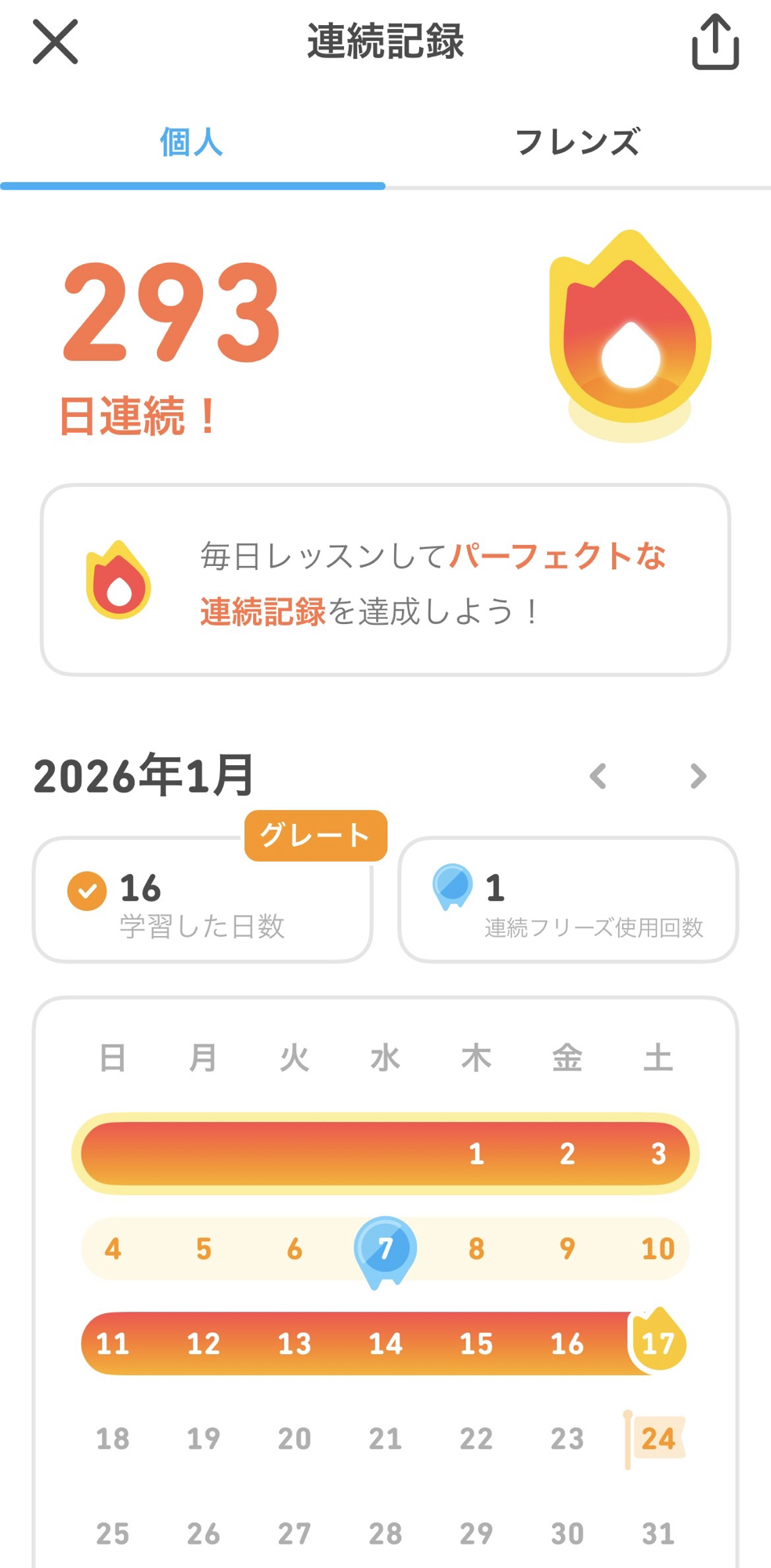Go to the next month
771x1568 pixels.
[697, 776]
